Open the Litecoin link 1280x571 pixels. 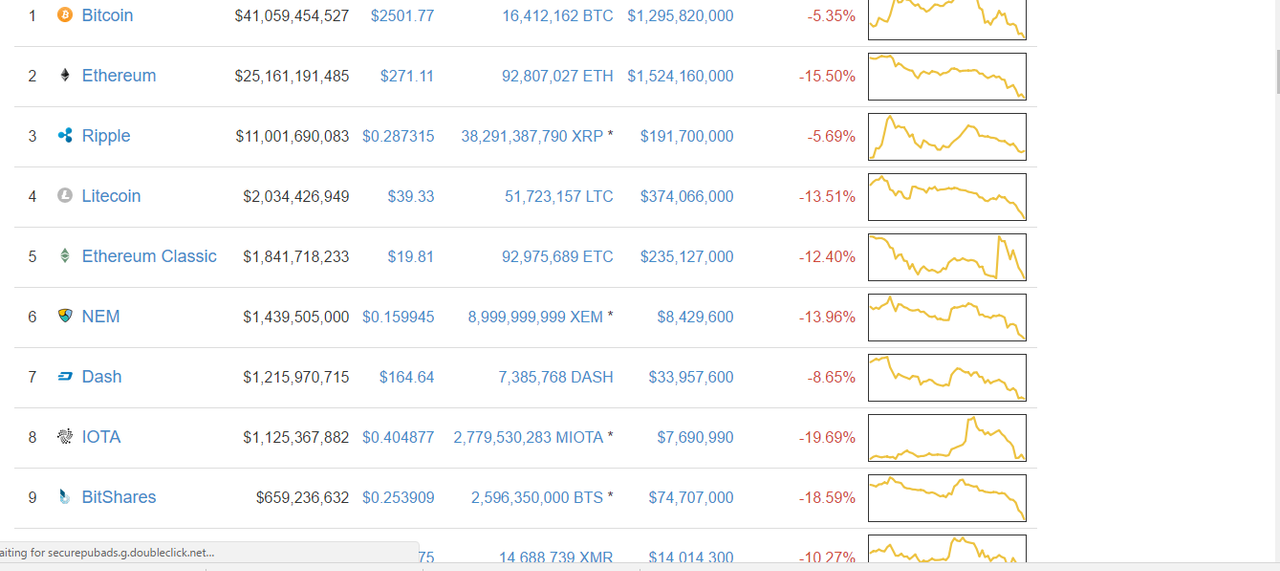tap(111, 196)
